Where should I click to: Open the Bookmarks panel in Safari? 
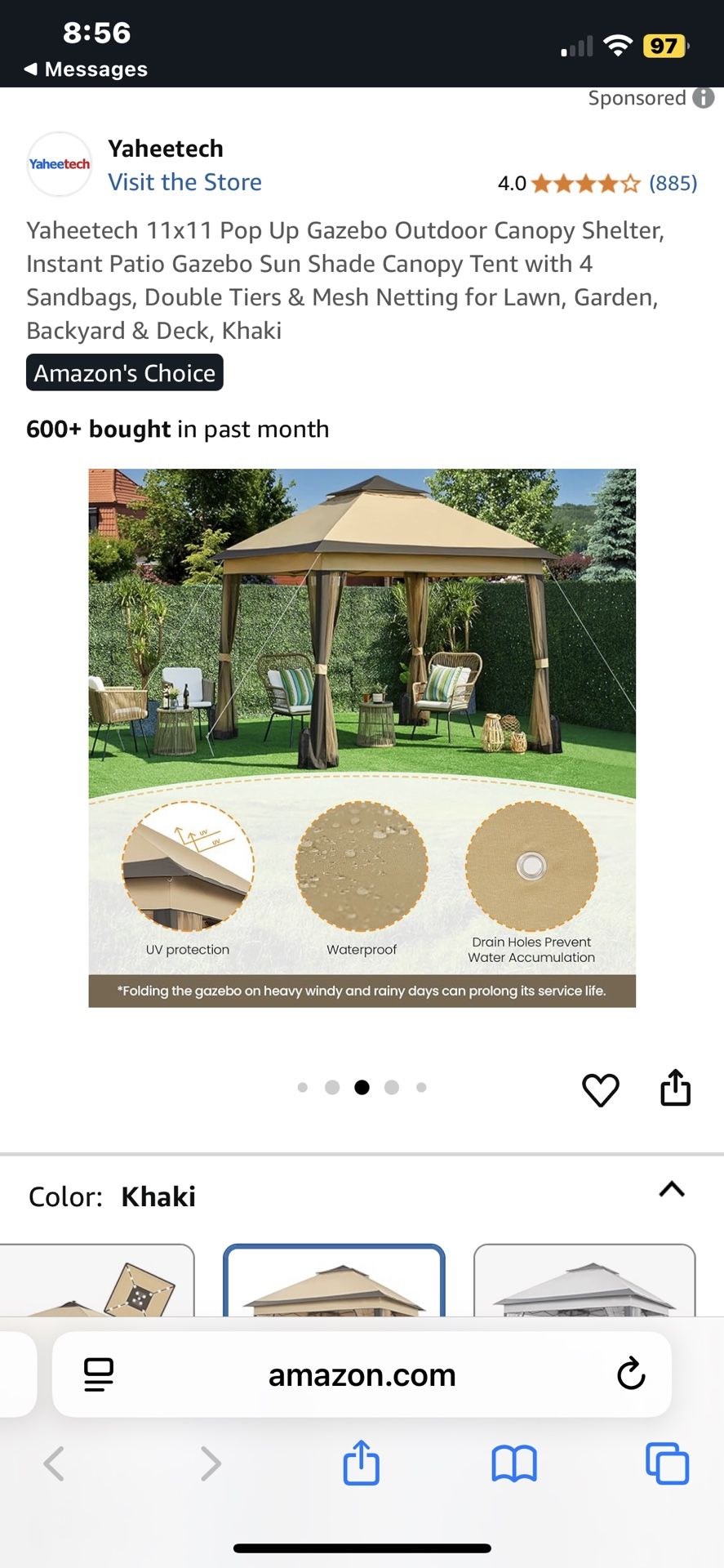click(513, 1463)
